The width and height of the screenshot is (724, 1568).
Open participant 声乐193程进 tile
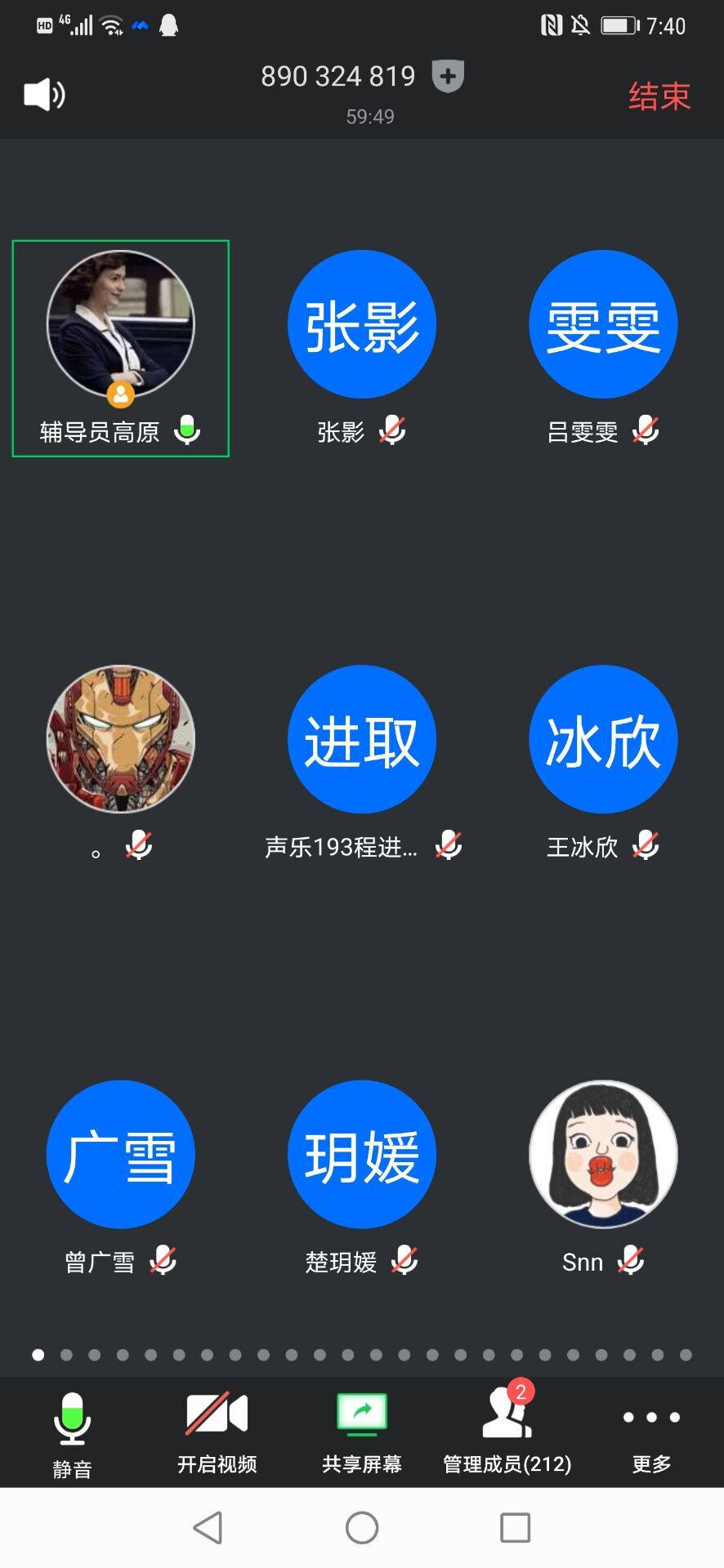coord(362,740)
